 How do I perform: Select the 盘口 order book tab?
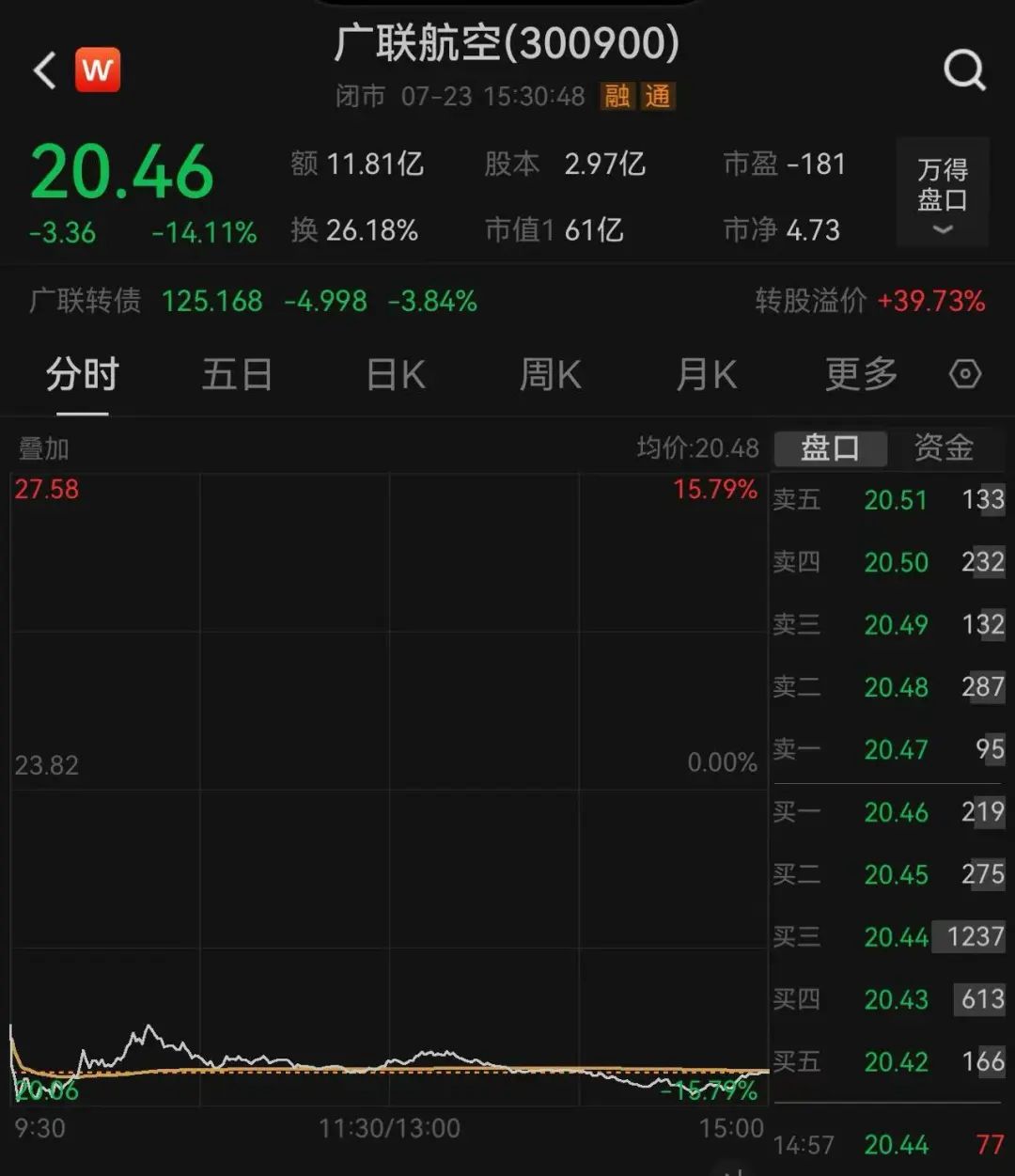830,448
